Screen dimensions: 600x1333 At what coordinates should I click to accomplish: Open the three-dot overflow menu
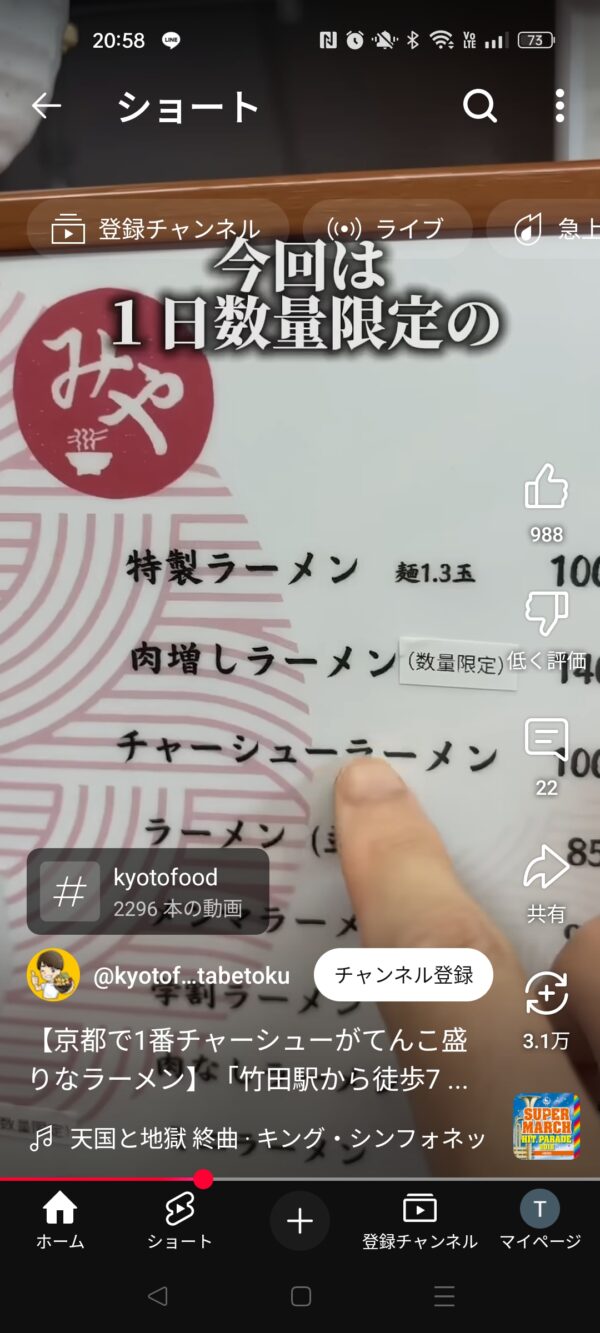(x=559, y=106)
